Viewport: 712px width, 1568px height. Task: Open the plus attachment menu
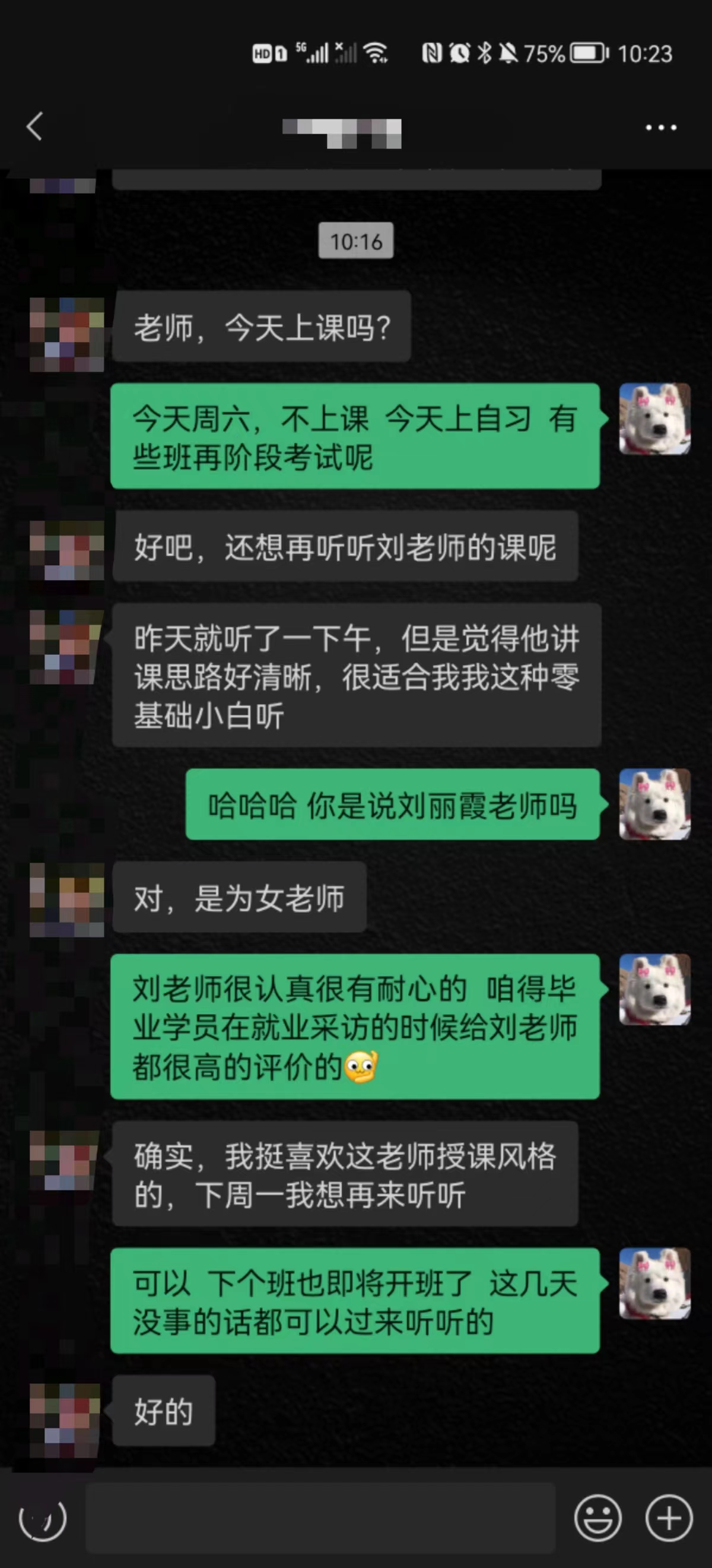click(669, 1518)
